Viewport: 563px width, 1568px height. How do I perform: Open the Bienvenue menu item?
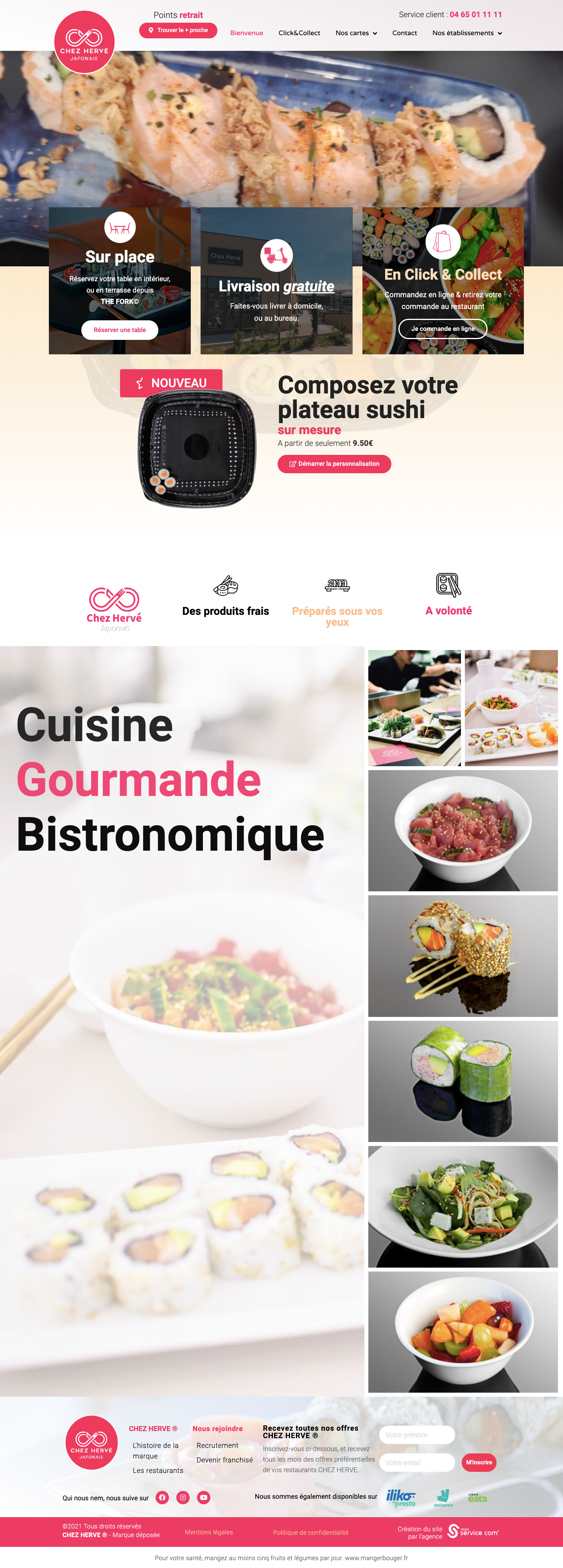(x=246, y=34)
